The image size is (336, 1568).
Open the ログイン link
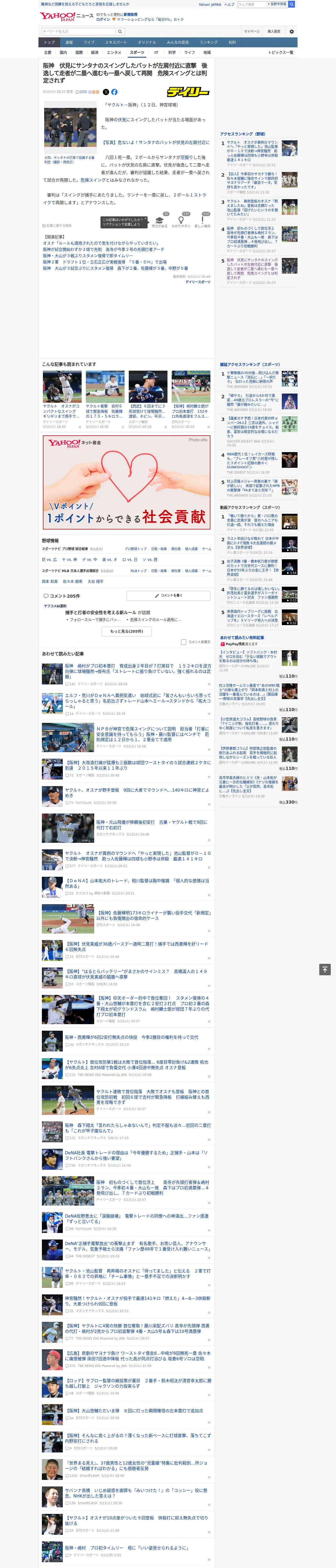point(103,20)
